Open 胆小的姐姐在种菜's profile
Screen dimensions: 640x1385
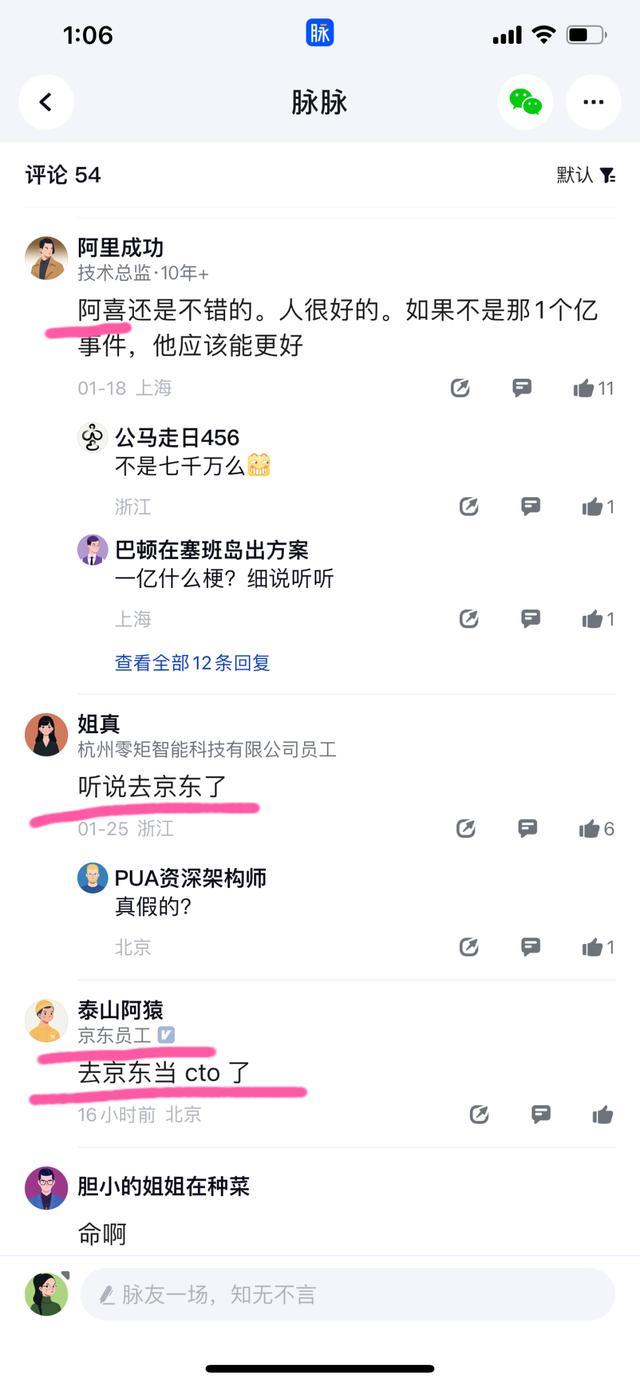tap(46, 1188)
